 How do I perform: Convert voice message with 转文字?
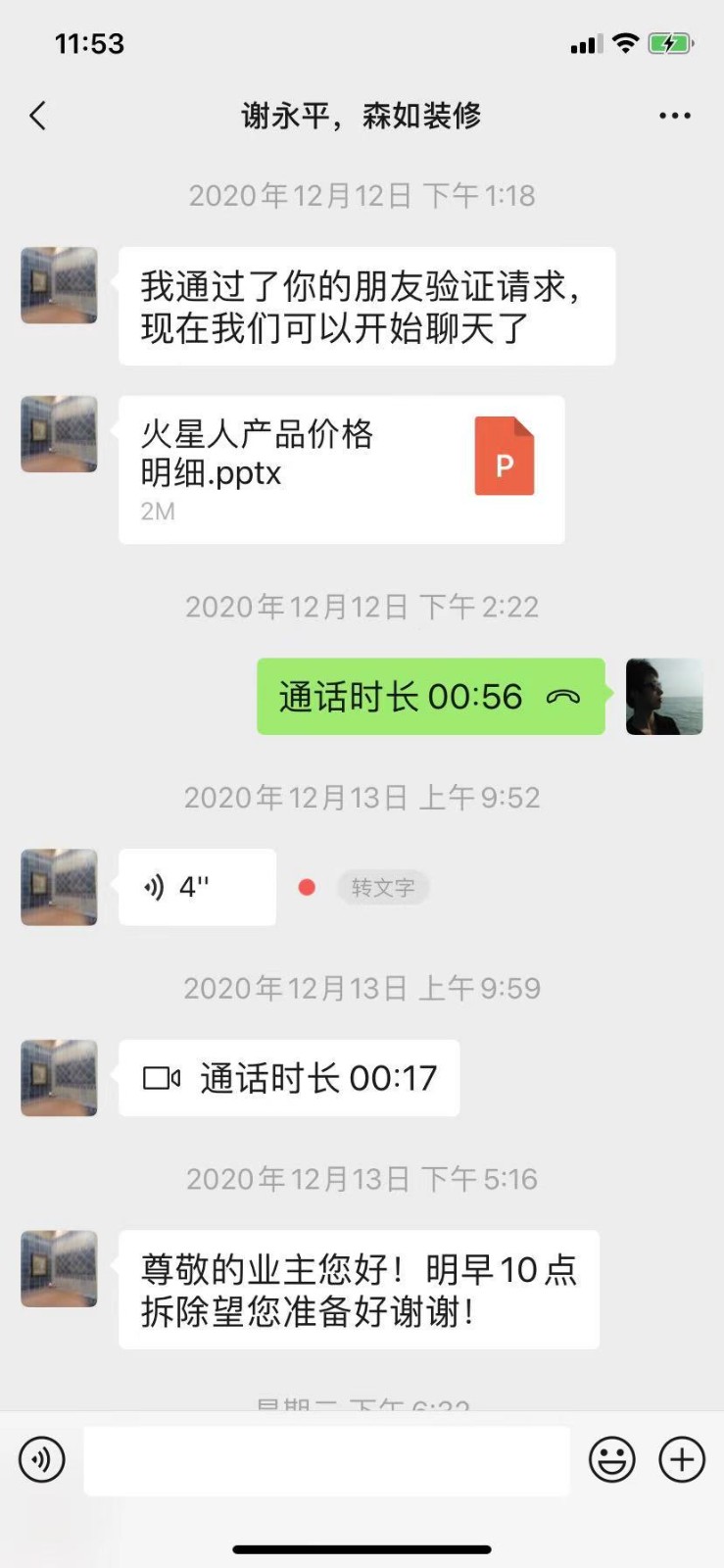click(383, 888)
